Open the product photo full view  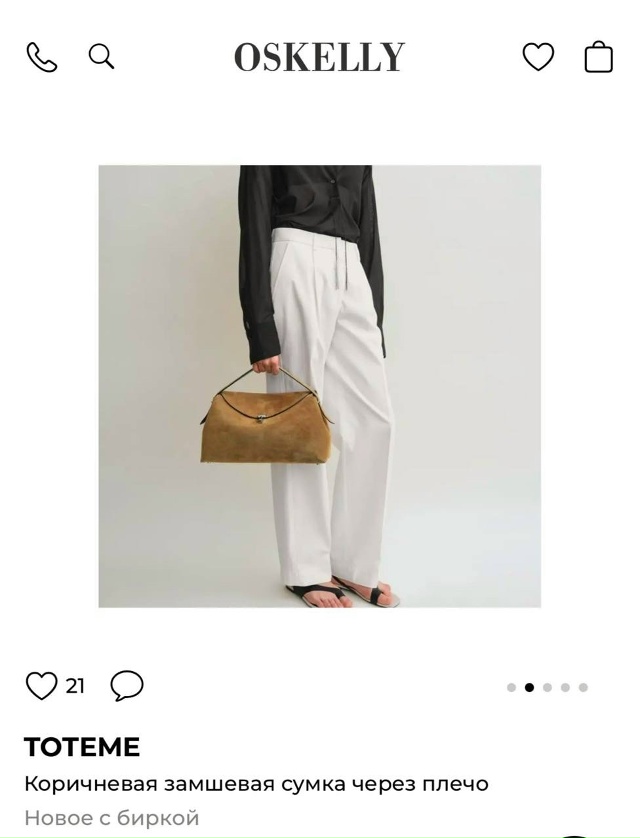coord(319,386)
